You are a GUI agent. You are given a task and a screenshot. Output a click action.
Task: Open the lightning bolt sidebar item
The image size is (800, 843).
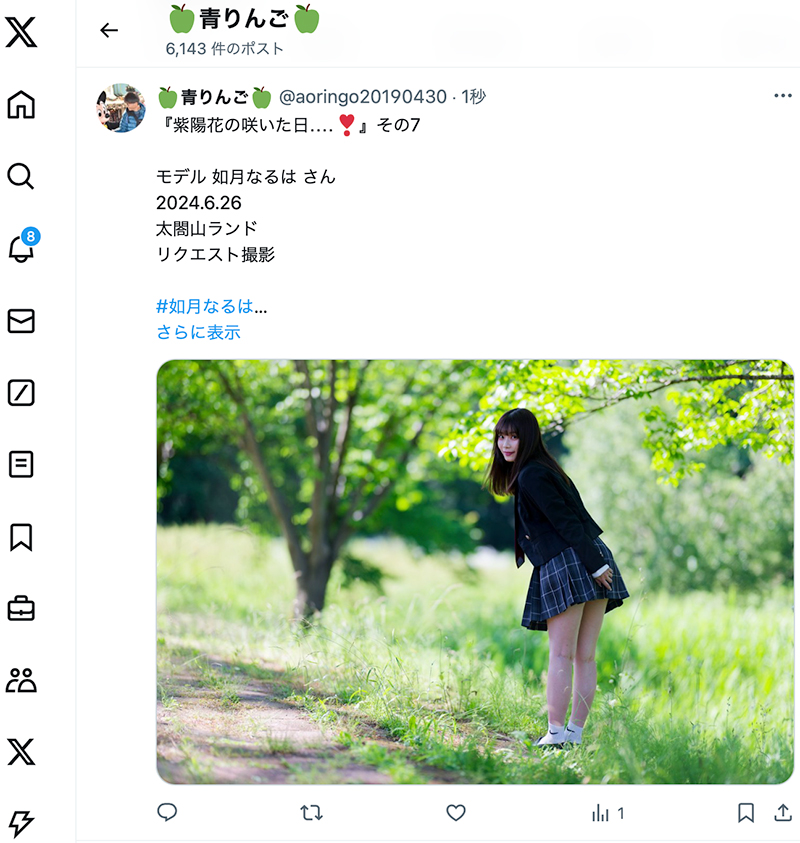[x=21, y=822]
